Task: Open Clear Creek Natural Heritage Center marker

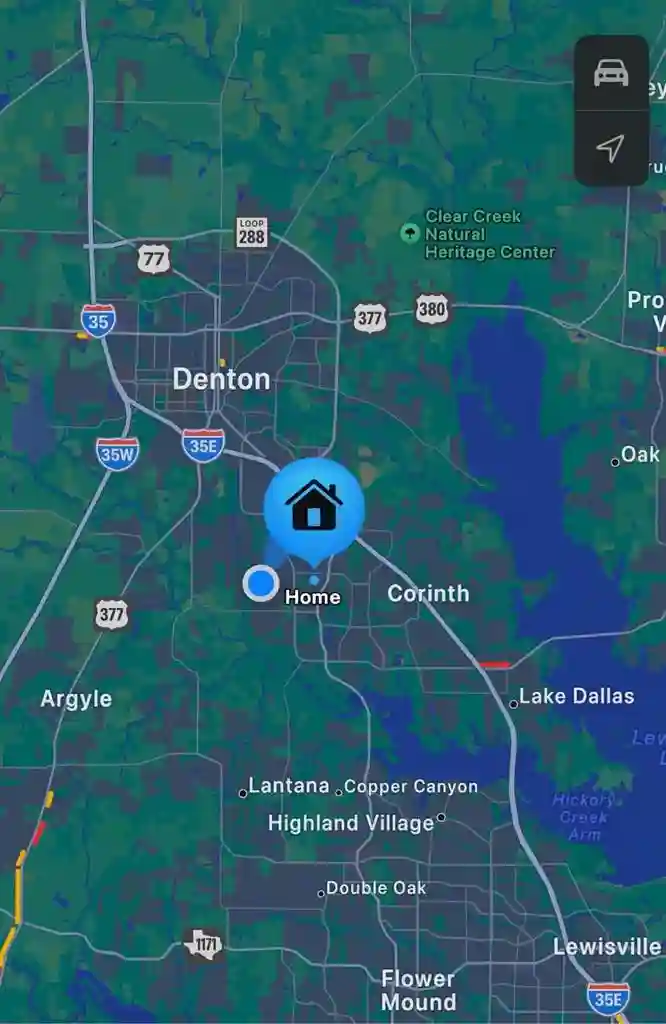Action: (x=410, y=233)
